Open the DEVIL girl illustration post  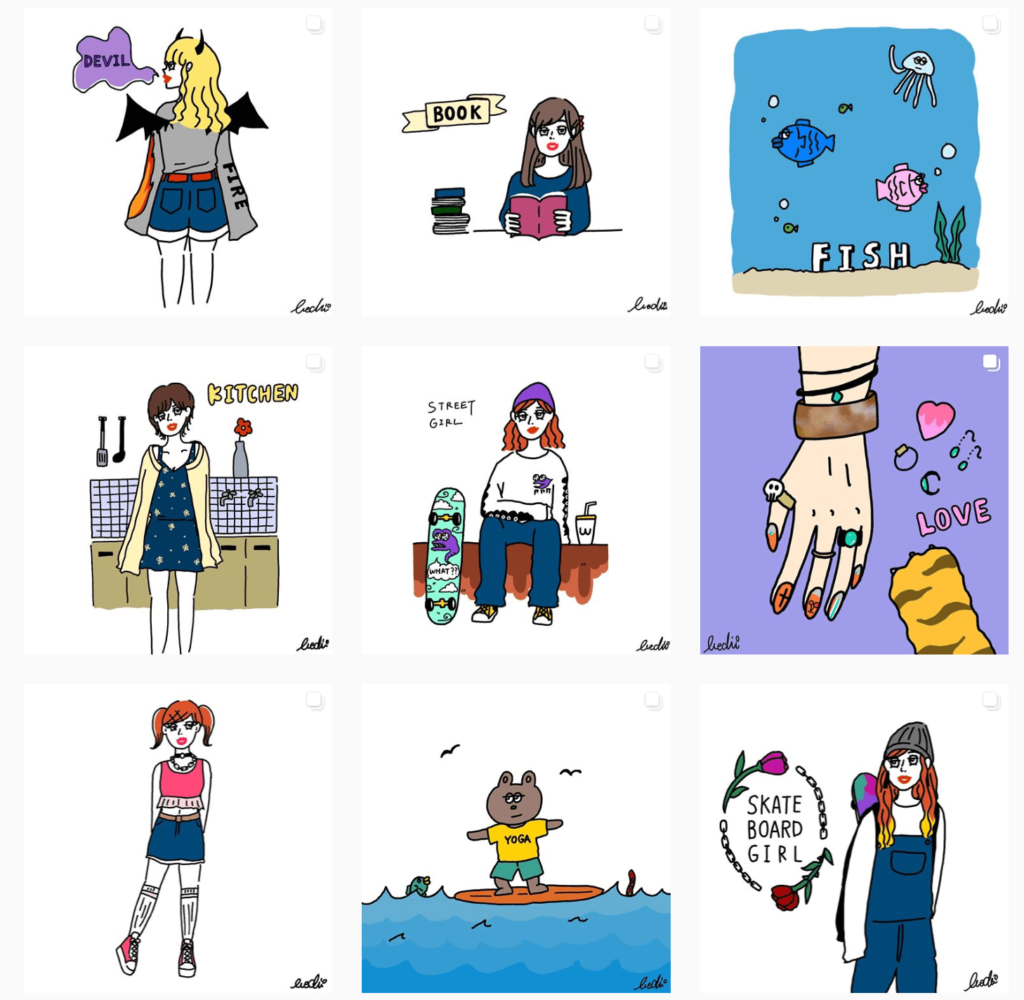tap(178, 163)
